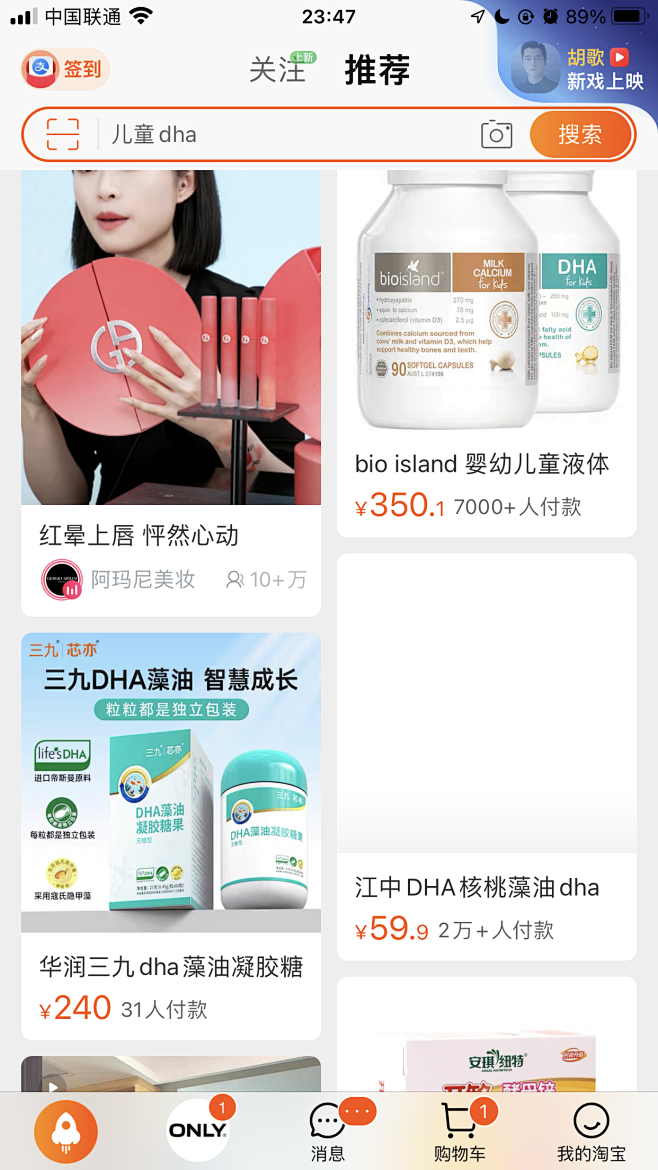Tap the 签到 check-in button
This screenshot has height=1170, width=658.
click(x=66, y=69)
